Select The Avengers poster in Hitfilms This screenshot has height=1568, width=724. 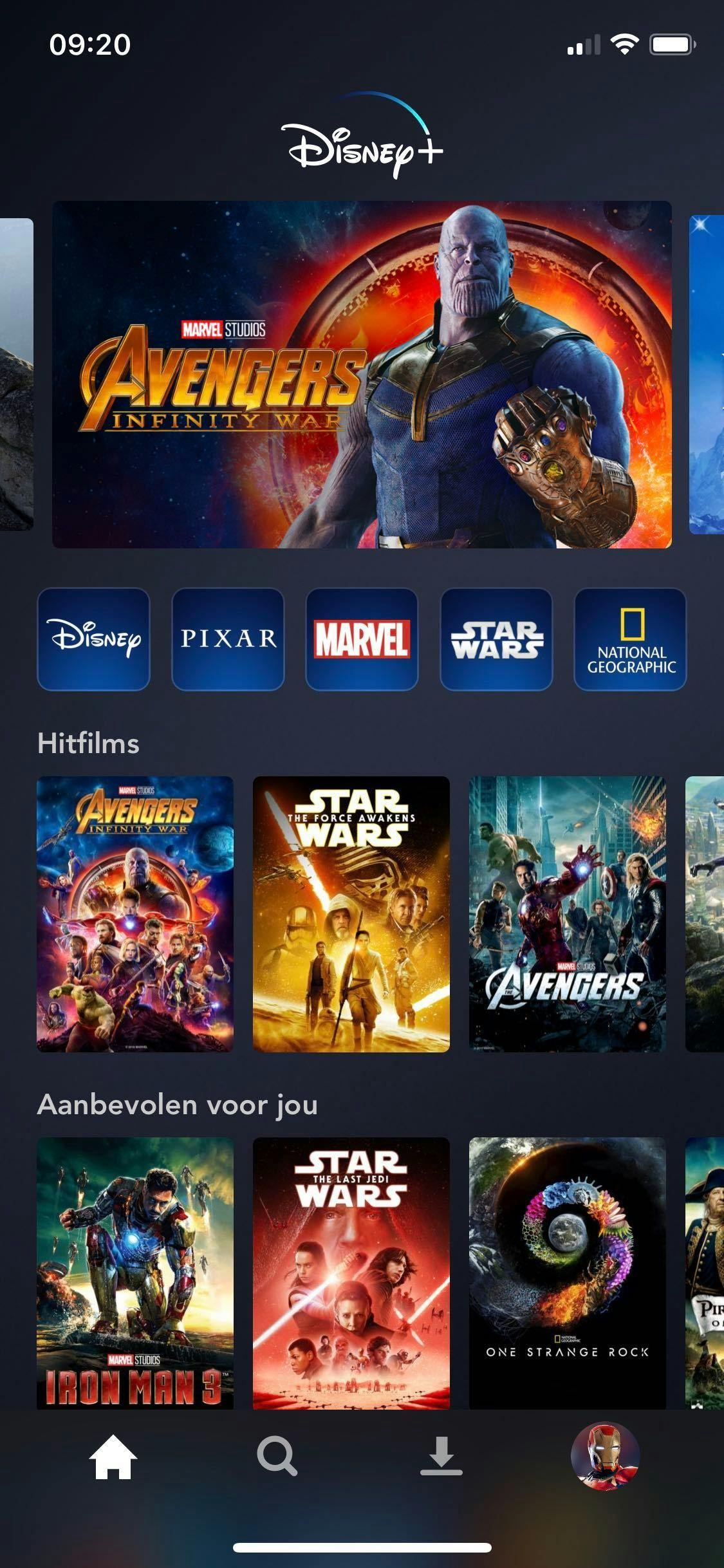click(x=567, y=914)
